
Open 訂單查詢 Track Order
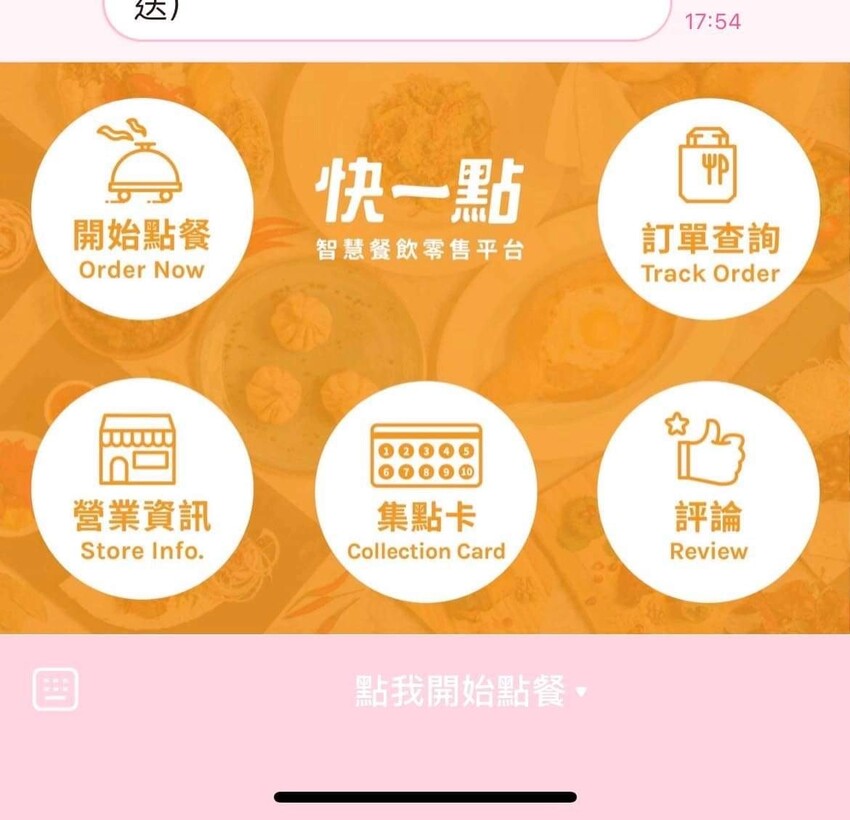[709, 208]
